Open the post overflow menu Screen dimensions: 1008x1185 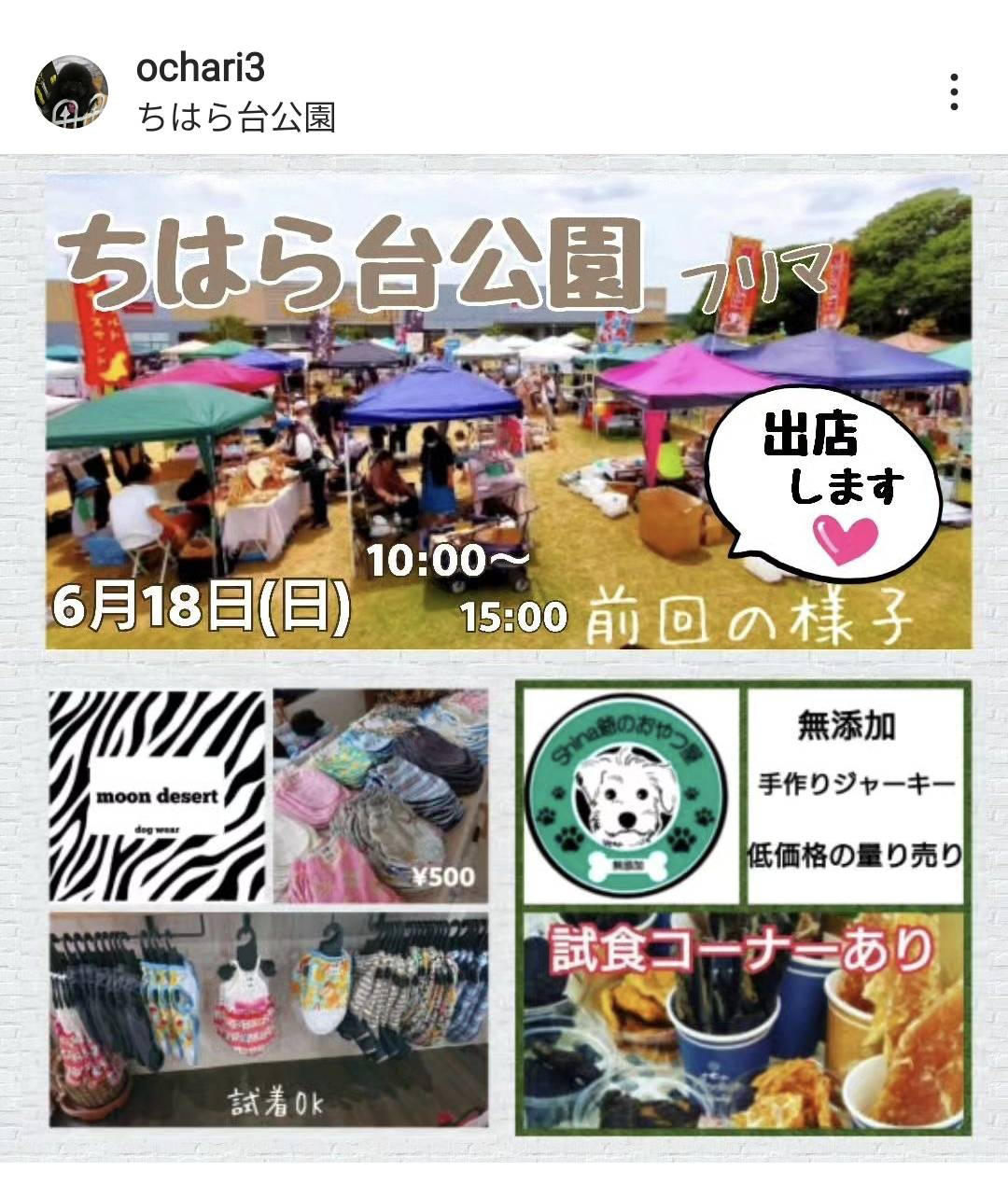click(953, 92)
